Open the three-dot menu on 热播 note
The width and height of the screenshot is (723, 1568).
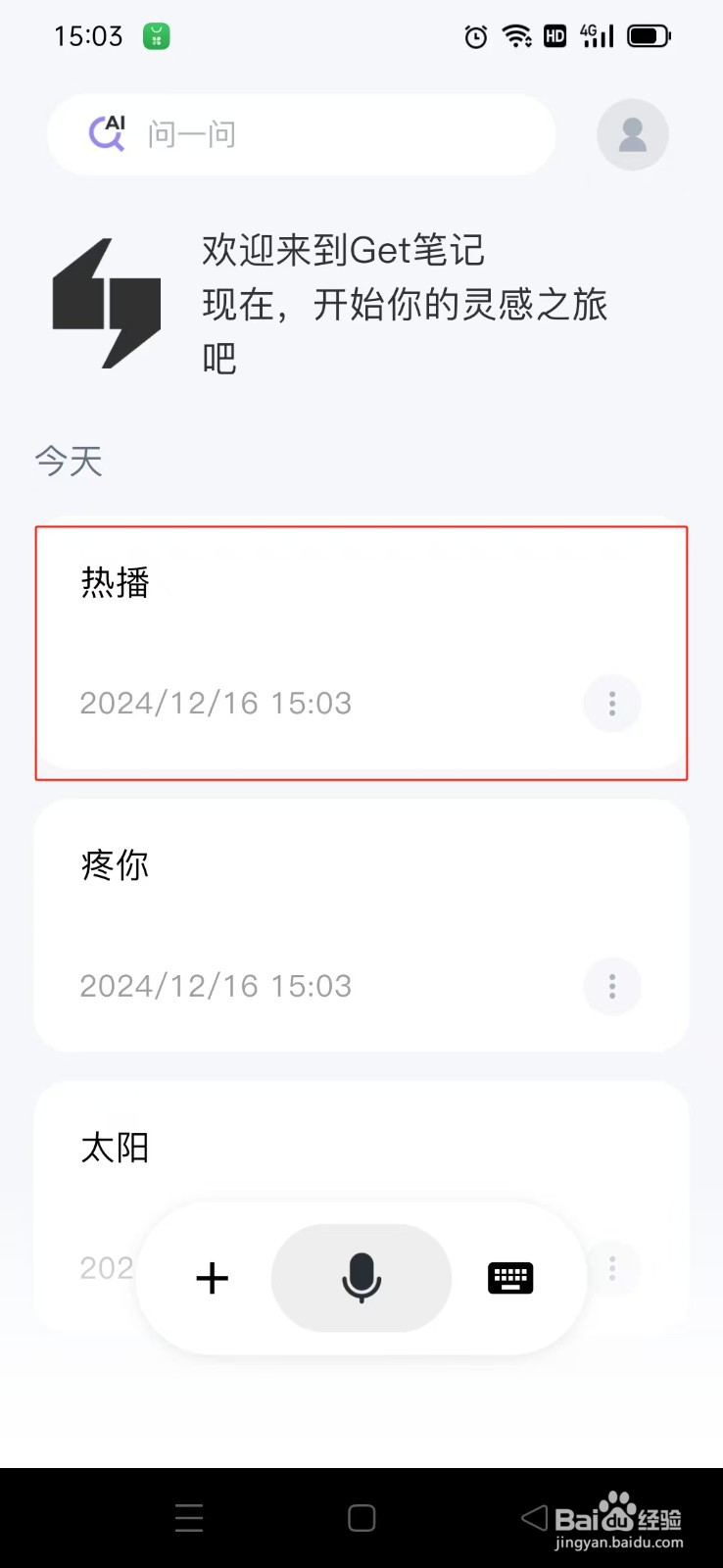point(611,704)
